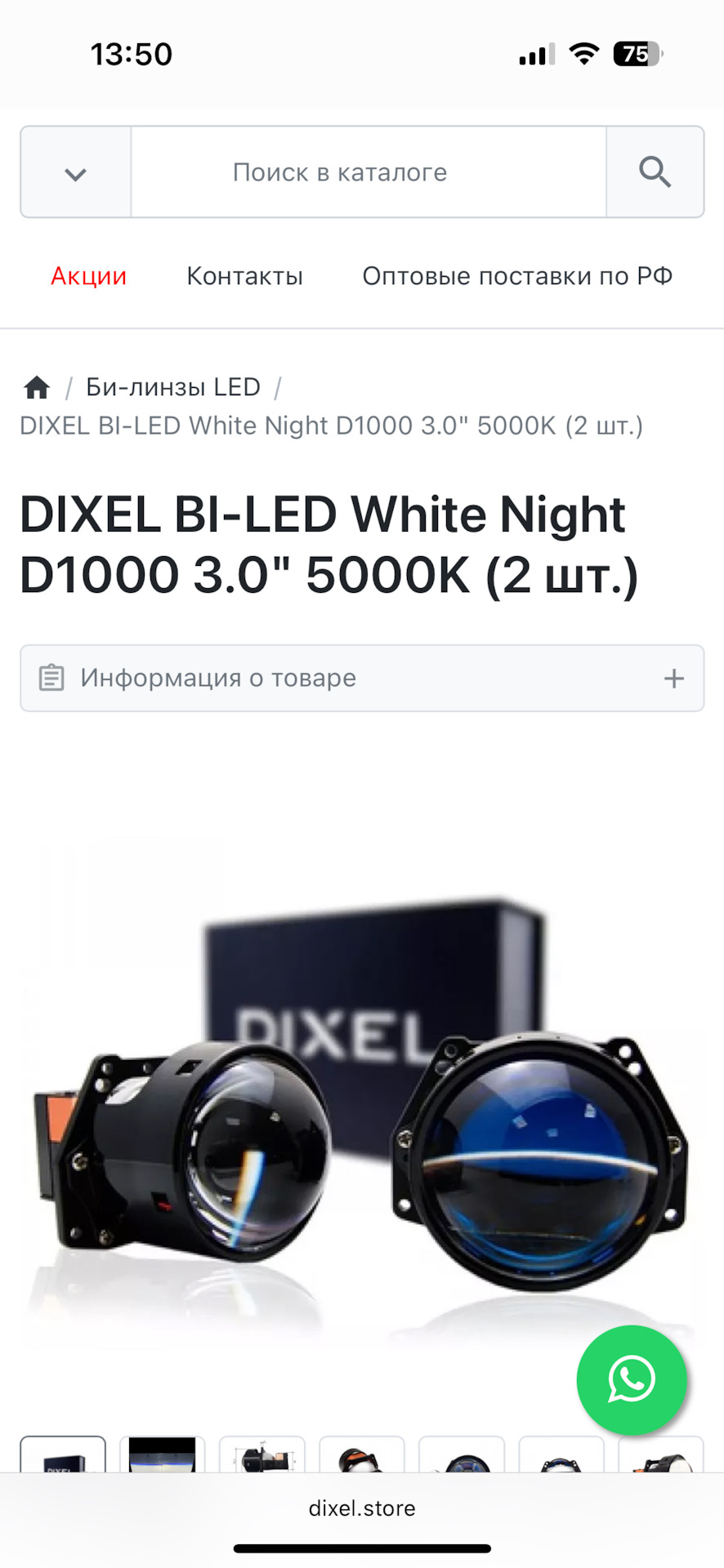Open the Би-линзы LED breadcrumb
The width and height of the screenshot is (724, 1568).
[x=173, y=387]
